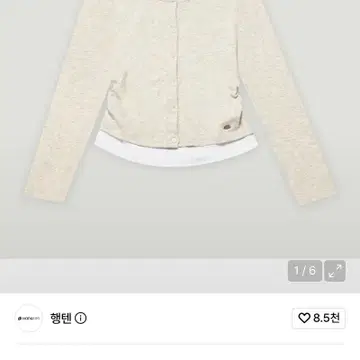Open the 행텐 brand page
The height and width of the screenshot is (360, 360).
point(61,318)
